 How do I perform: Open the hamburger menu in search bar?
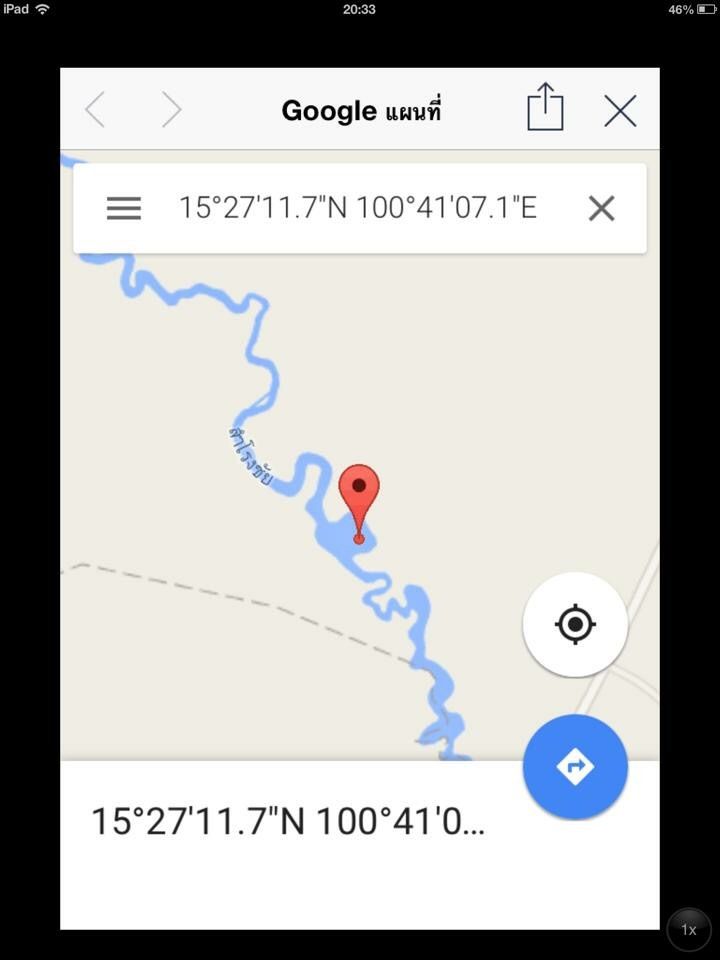point(124,208)
